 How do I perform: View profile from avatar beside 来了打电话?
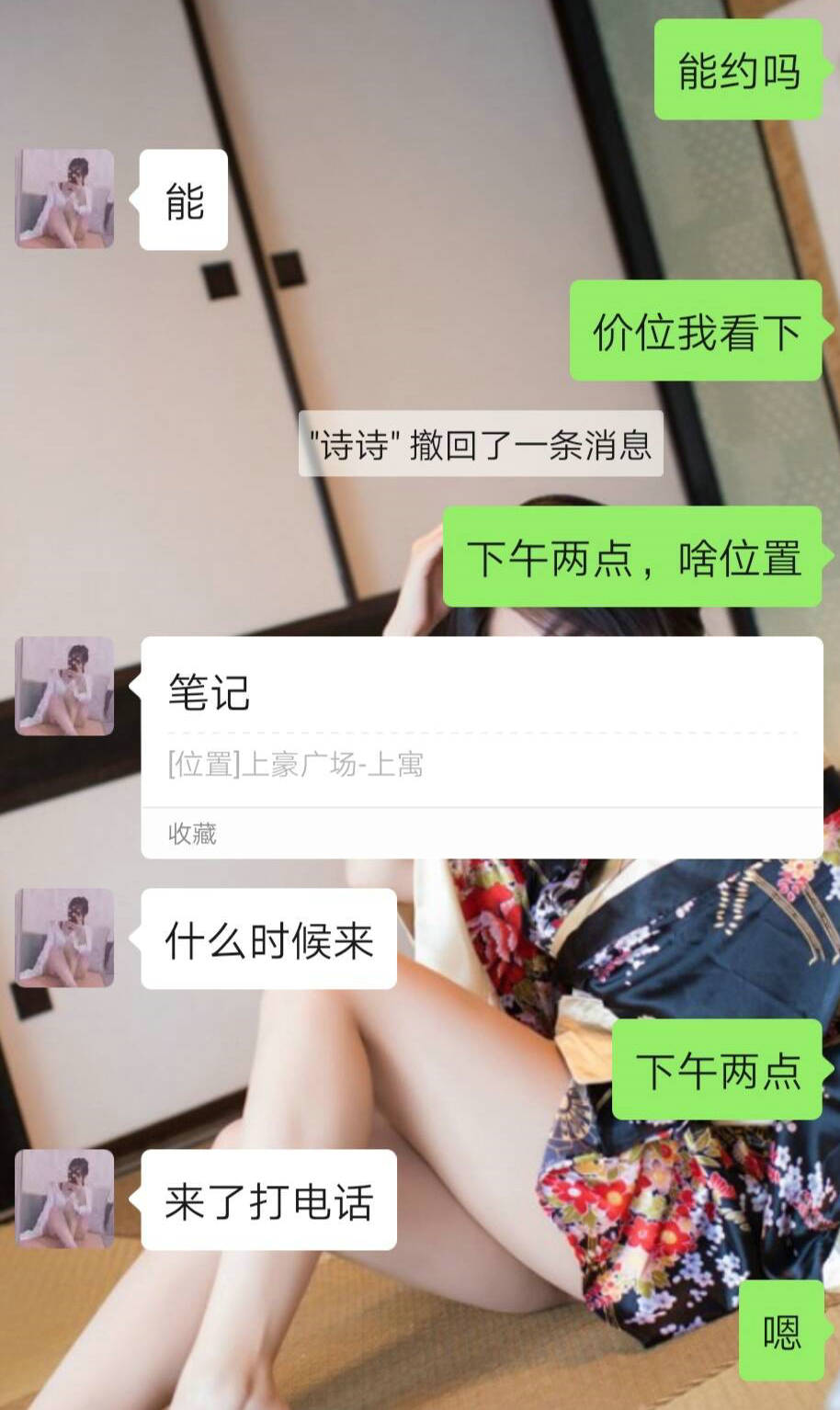[x=64, y=1199]
